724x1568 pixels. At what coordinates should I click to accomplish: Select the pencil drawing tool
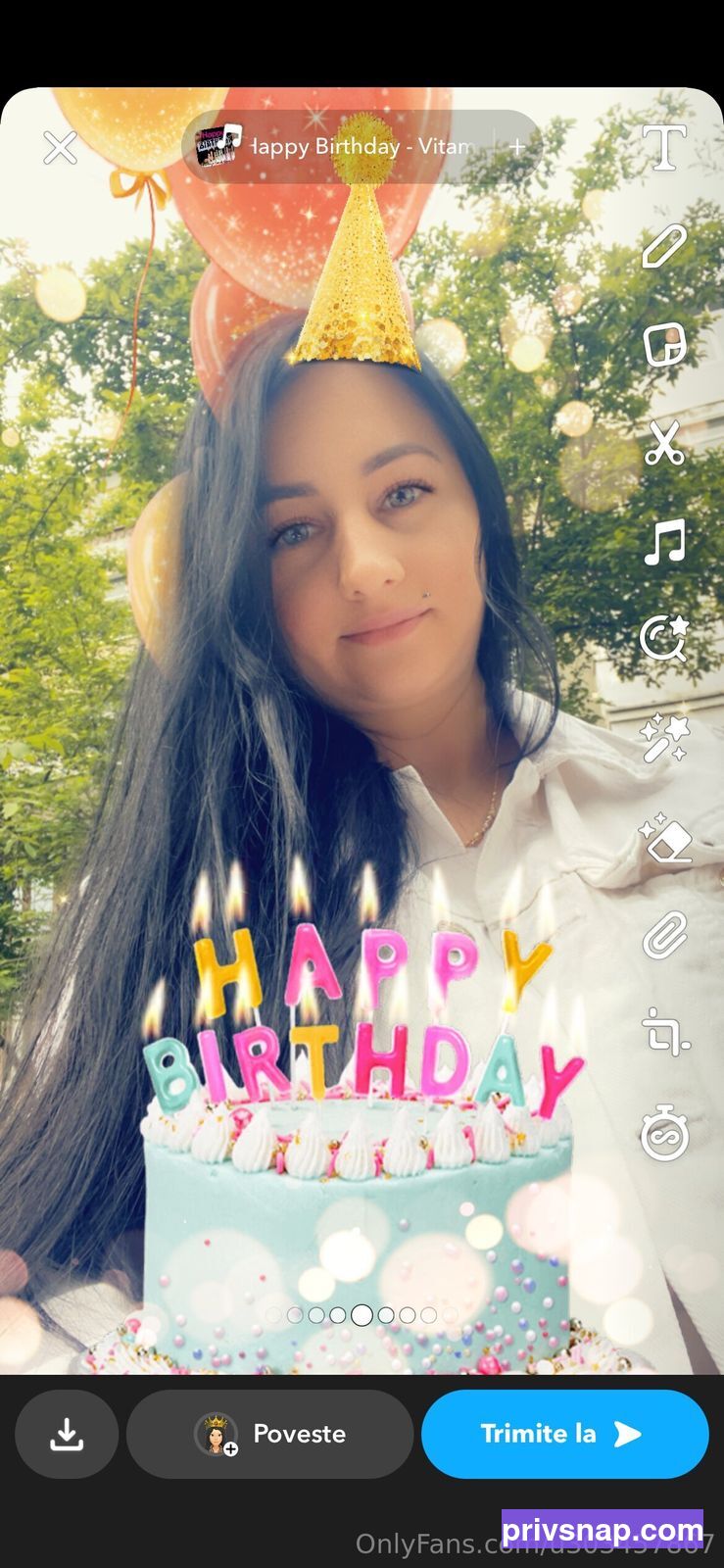click(664, 246)
